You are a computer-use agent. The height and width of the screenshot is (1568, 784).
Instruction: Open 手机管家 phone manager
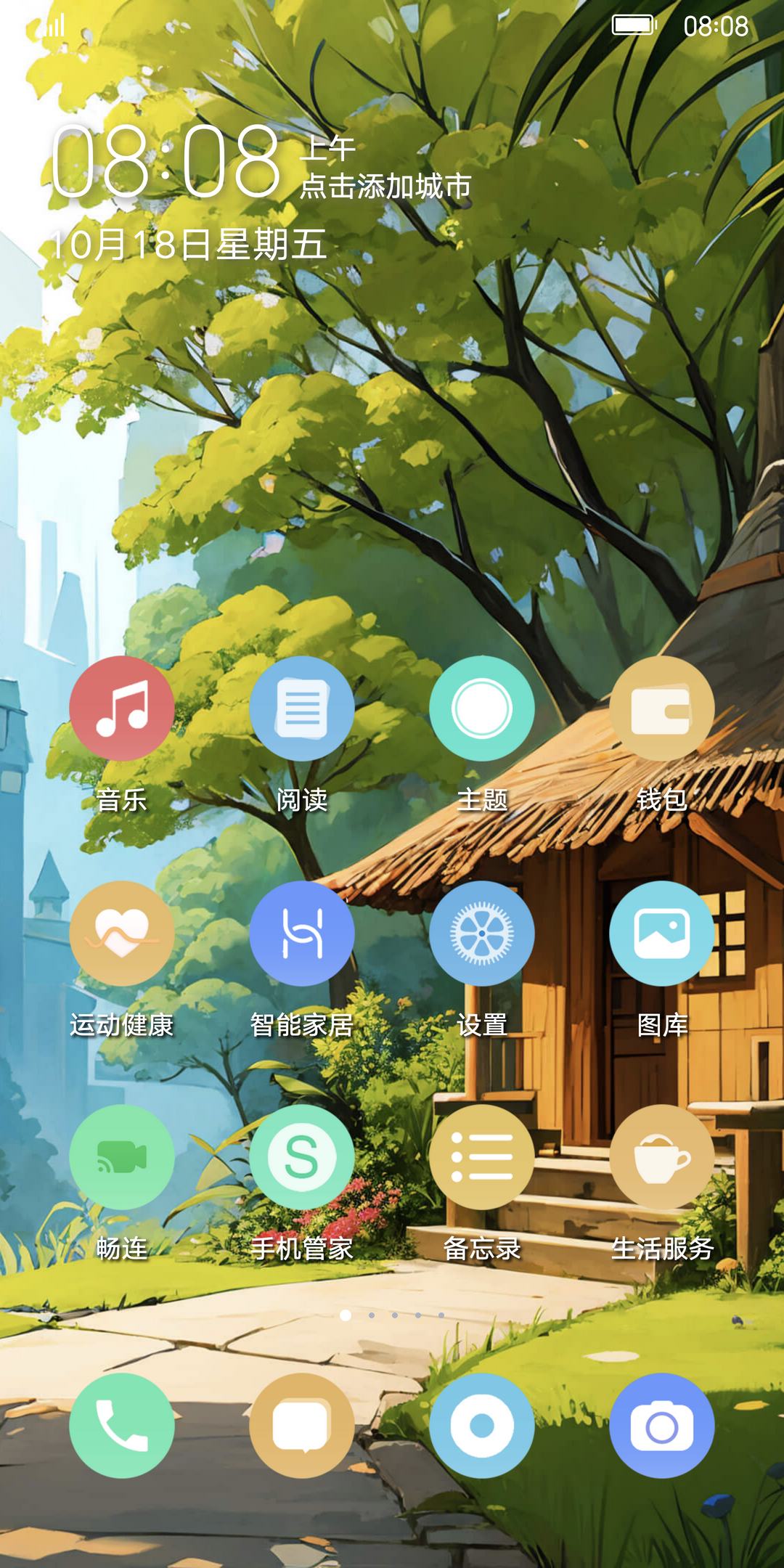coord(301,1157)
